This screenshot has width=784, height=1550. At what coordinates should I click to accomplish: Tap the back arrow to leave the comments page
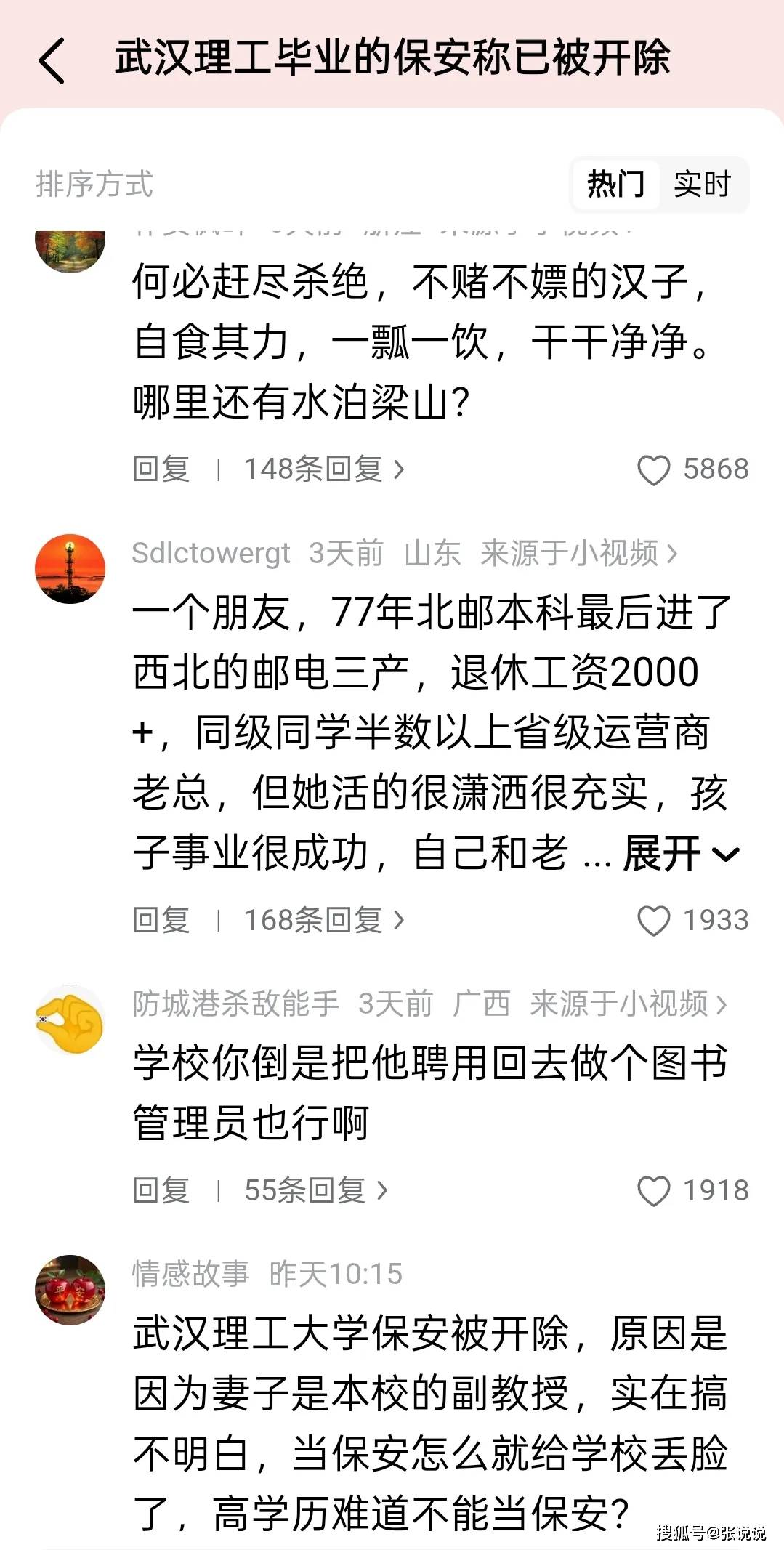(51, 62)
